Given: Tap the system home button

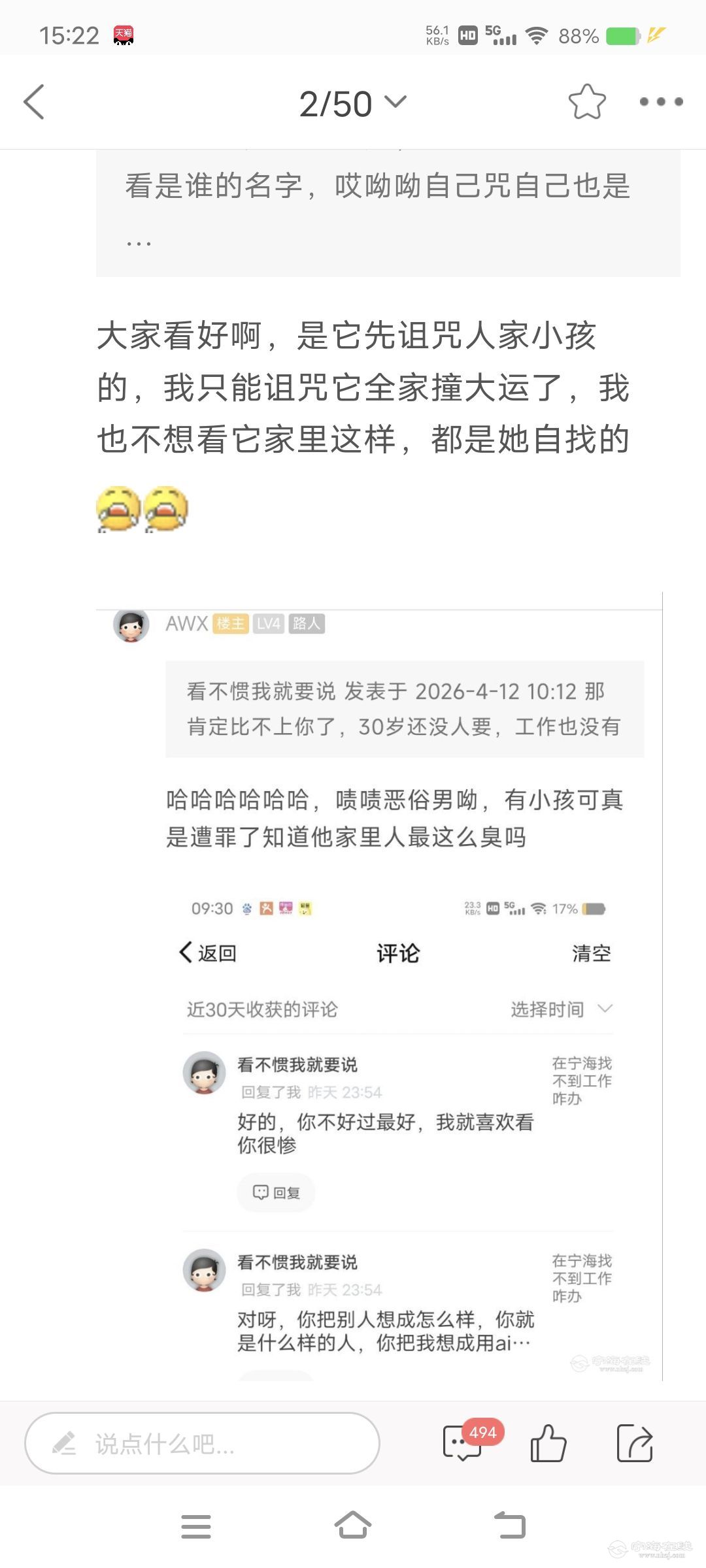Looking at the screenshot, I should point(353,1526).
